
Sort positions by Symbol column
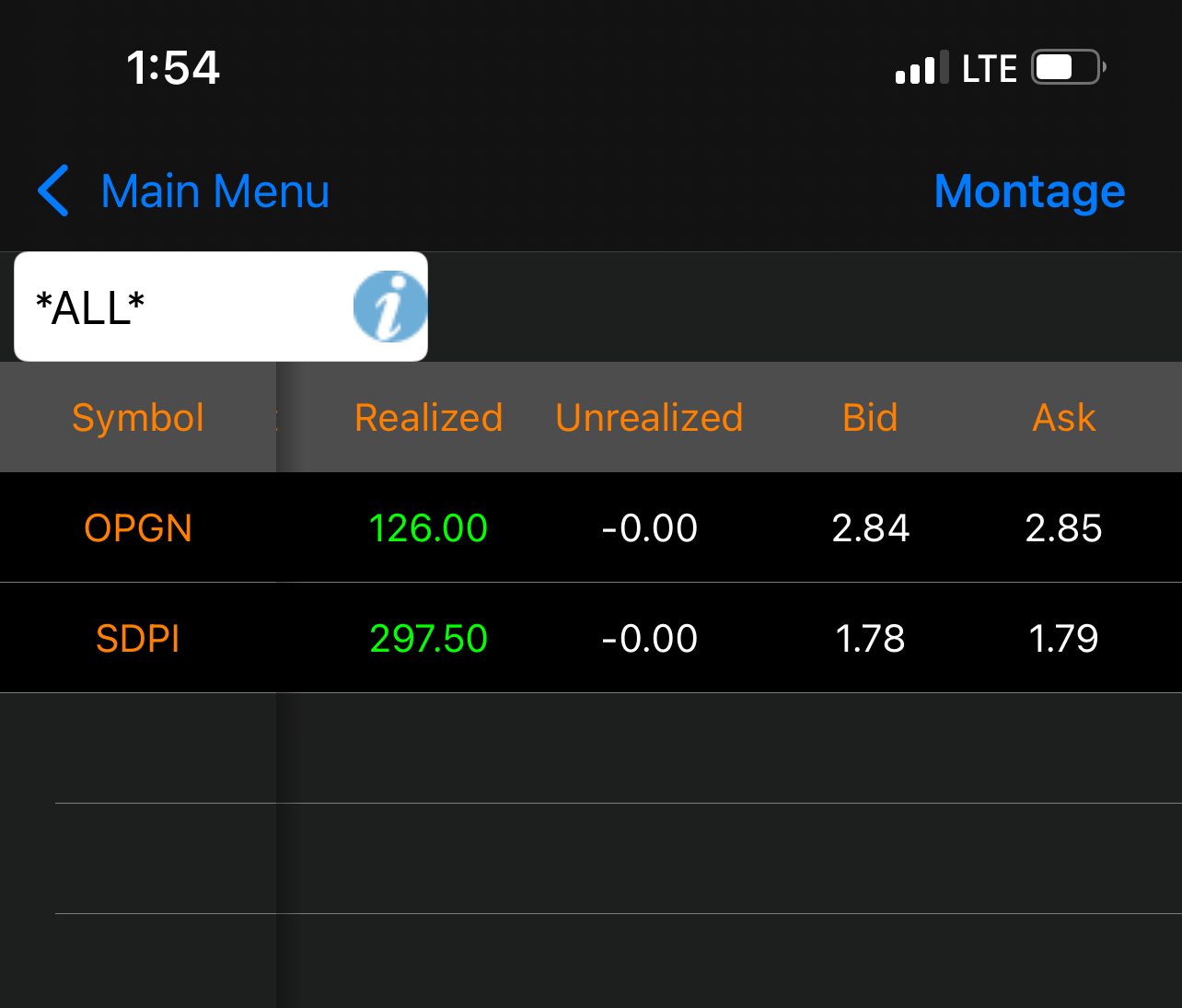coord(138,418)
